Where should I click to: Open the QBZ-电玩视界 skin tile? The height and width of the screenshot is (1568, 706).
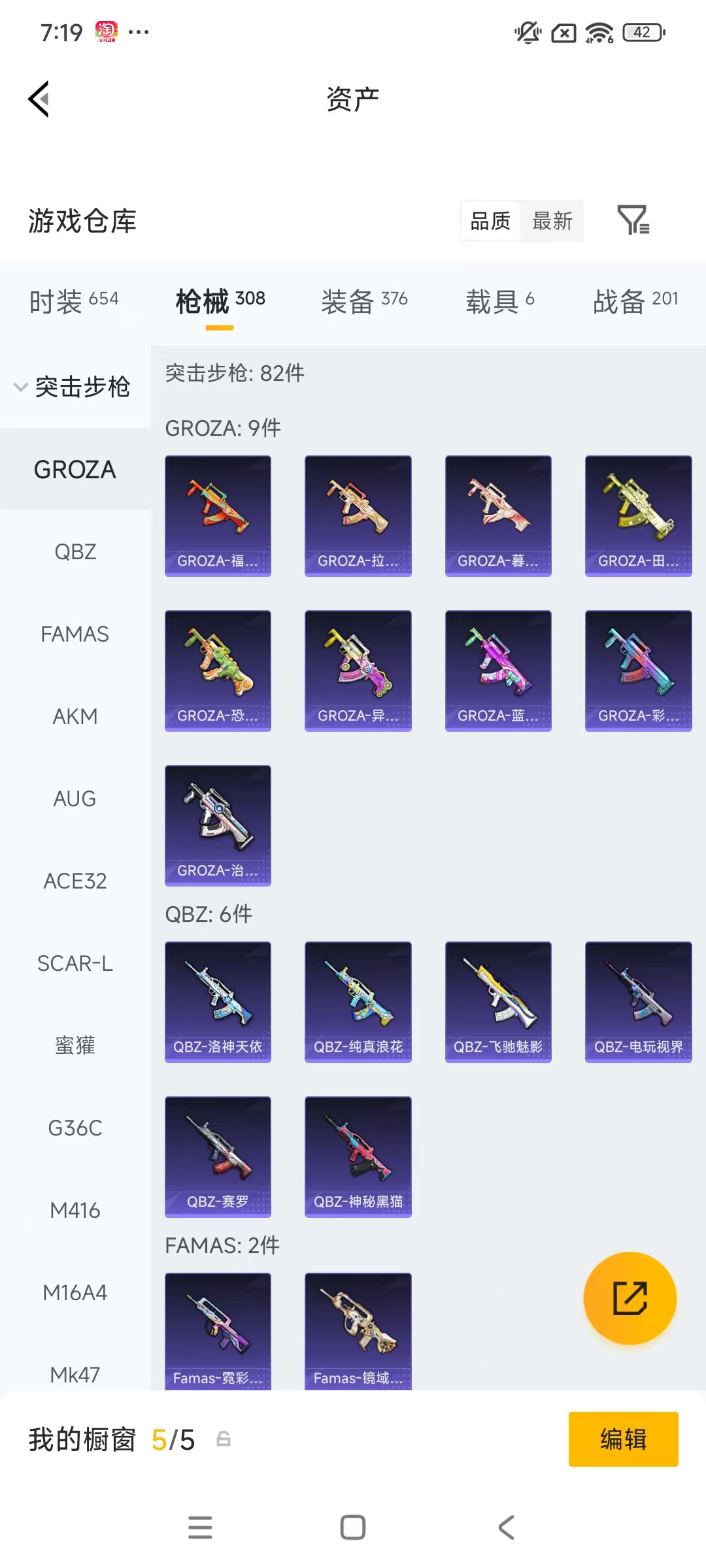[638, 1002]
